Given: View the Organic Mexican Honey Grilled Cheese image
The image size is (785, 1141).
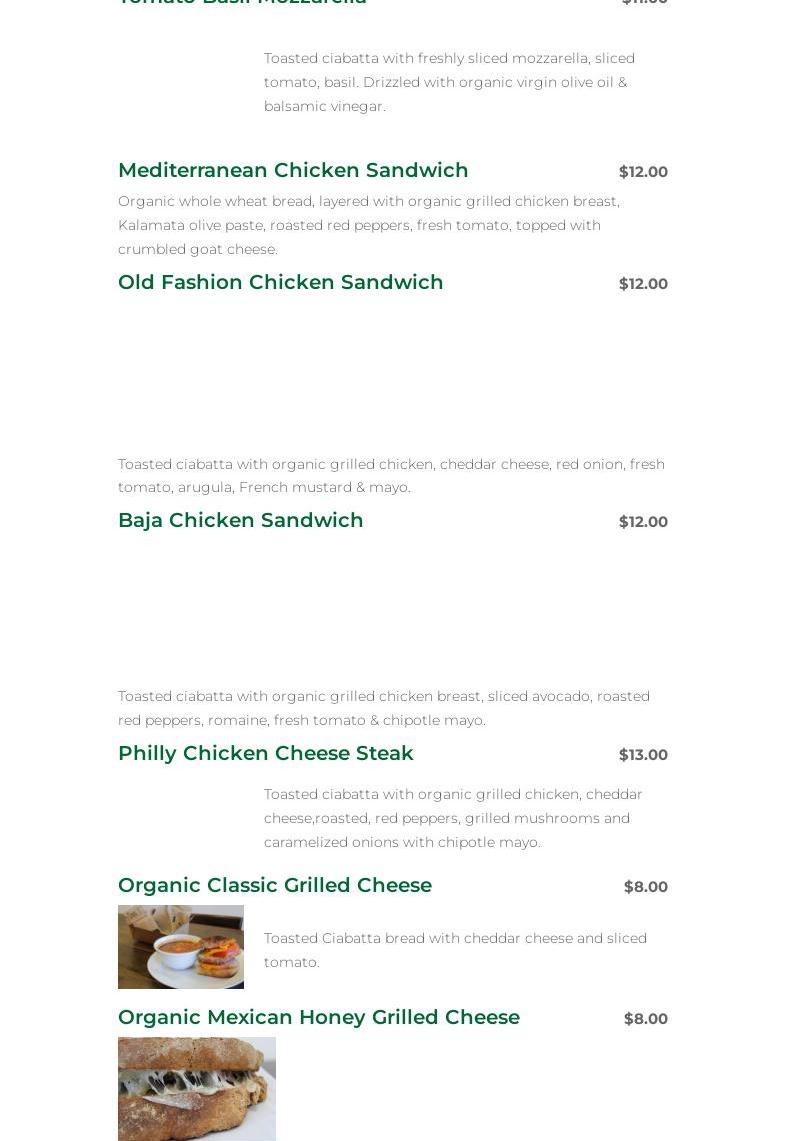Looking at the screenshot, I should tap(197, 1088).
